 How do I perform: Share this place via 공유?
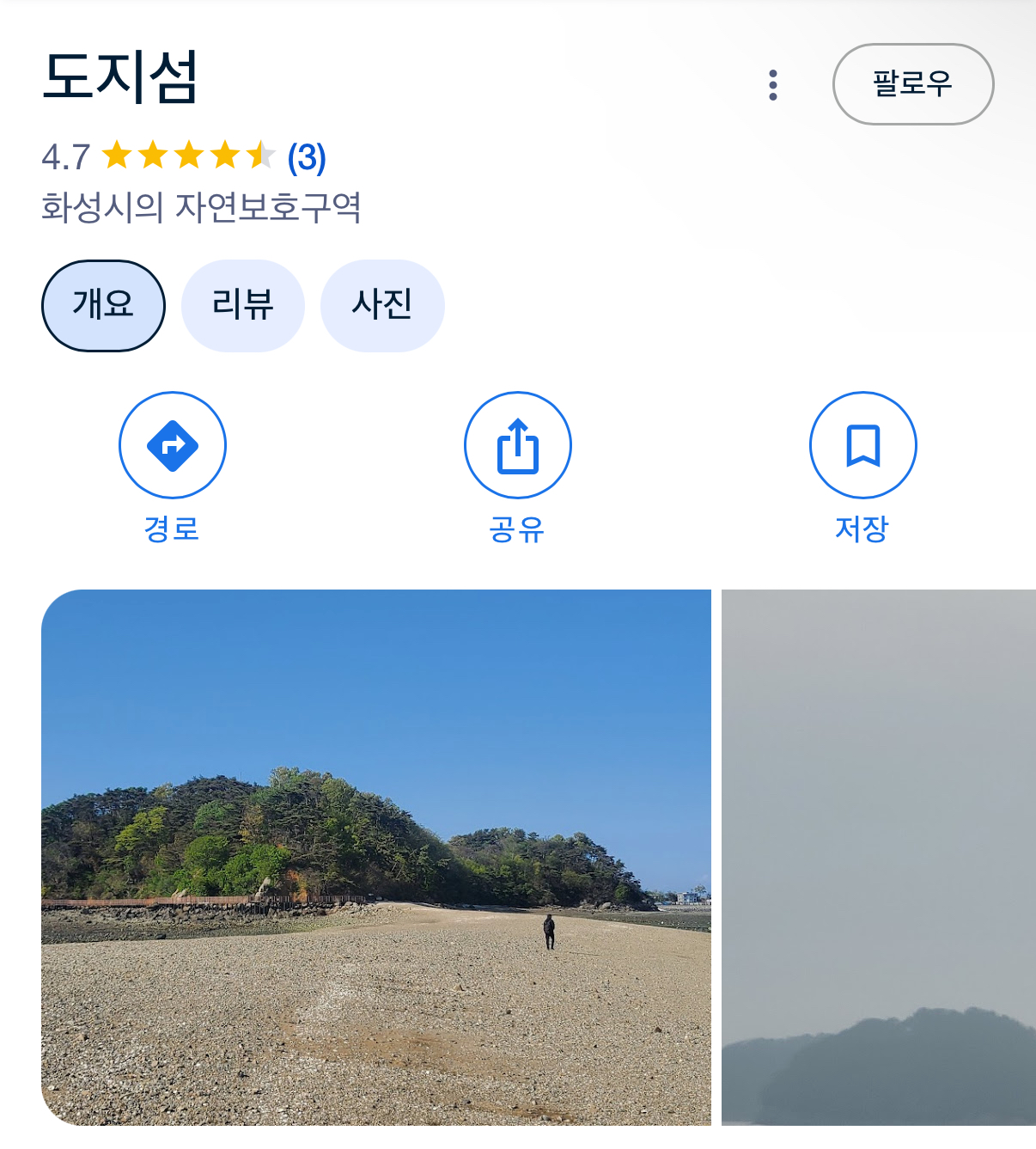pyautogui.click(x=517, y=445)
